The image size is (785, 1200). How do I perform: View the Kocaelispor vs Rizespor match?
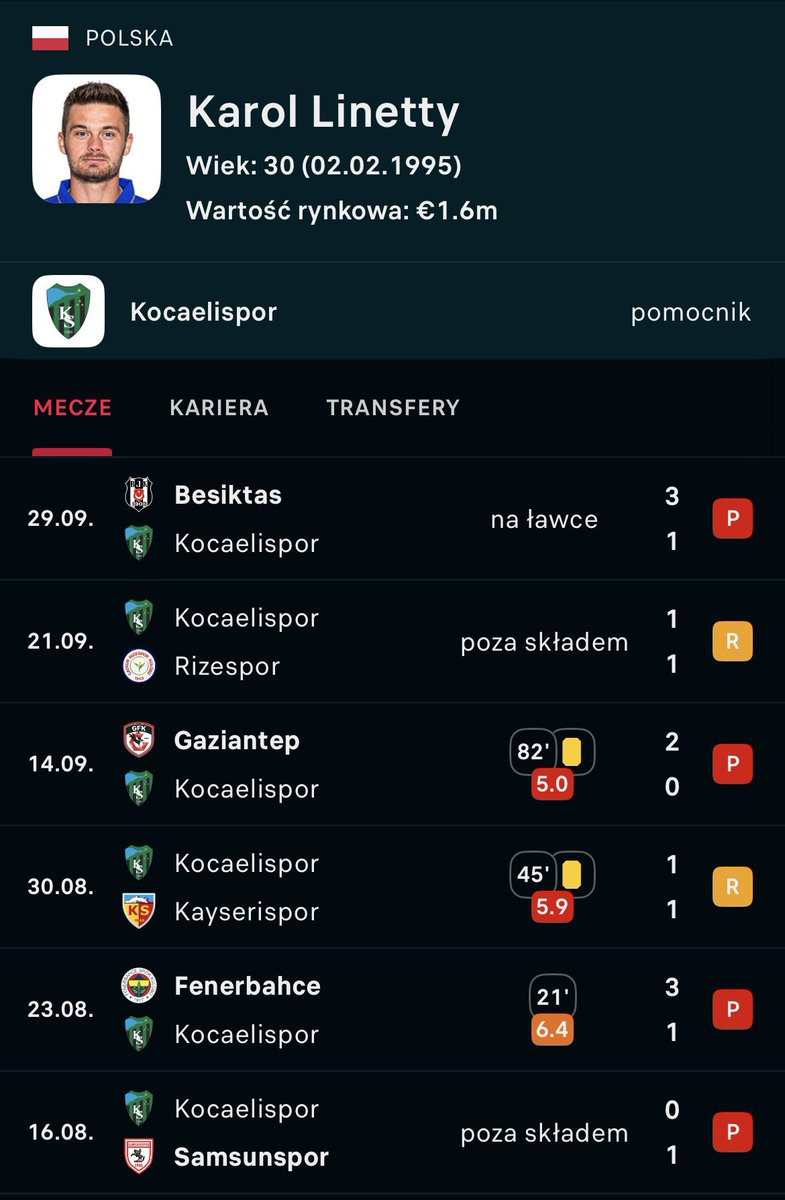pyautogui.click(x=392, y=642)
